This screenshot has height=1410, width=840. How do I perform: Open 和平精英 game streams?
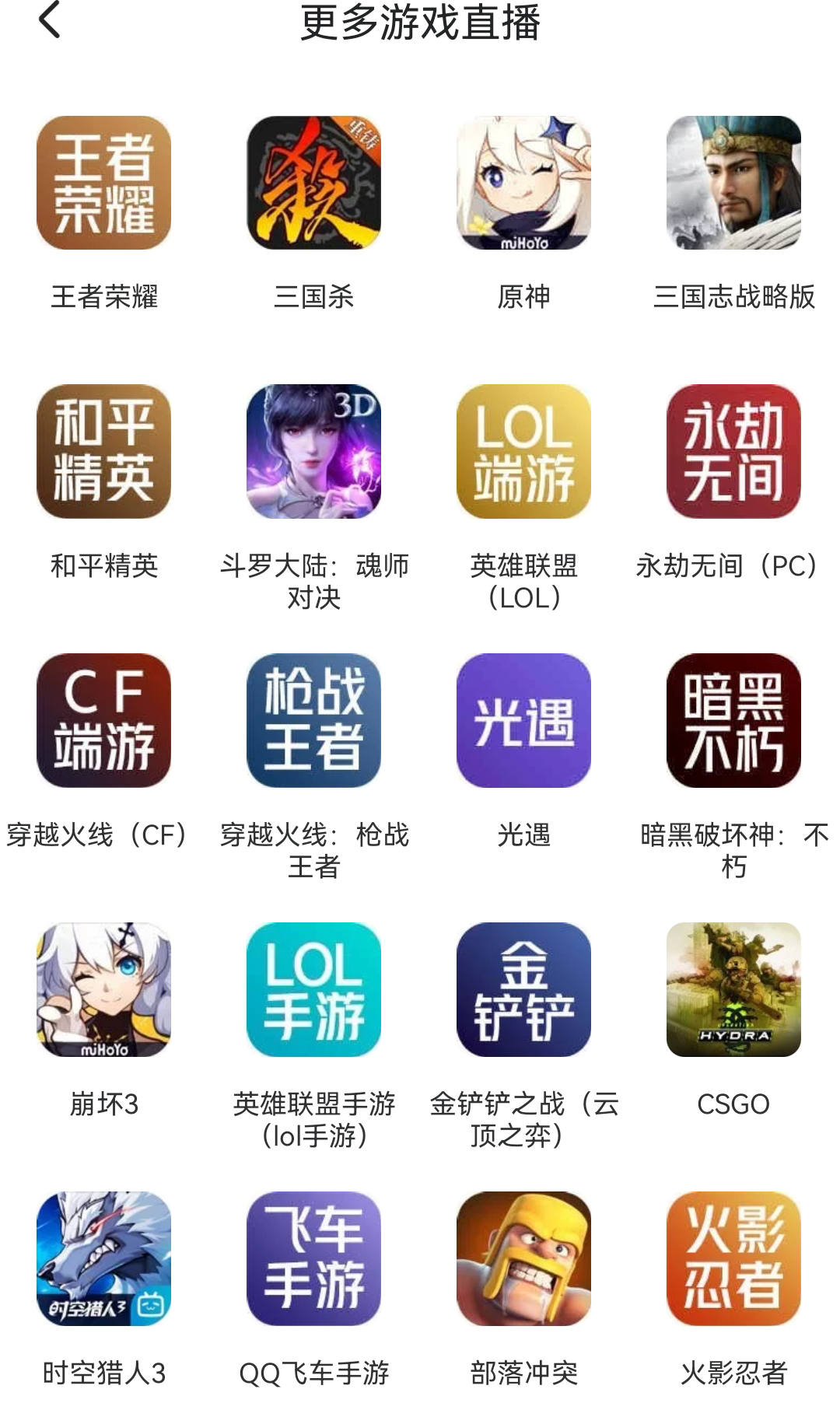point(103,452)
